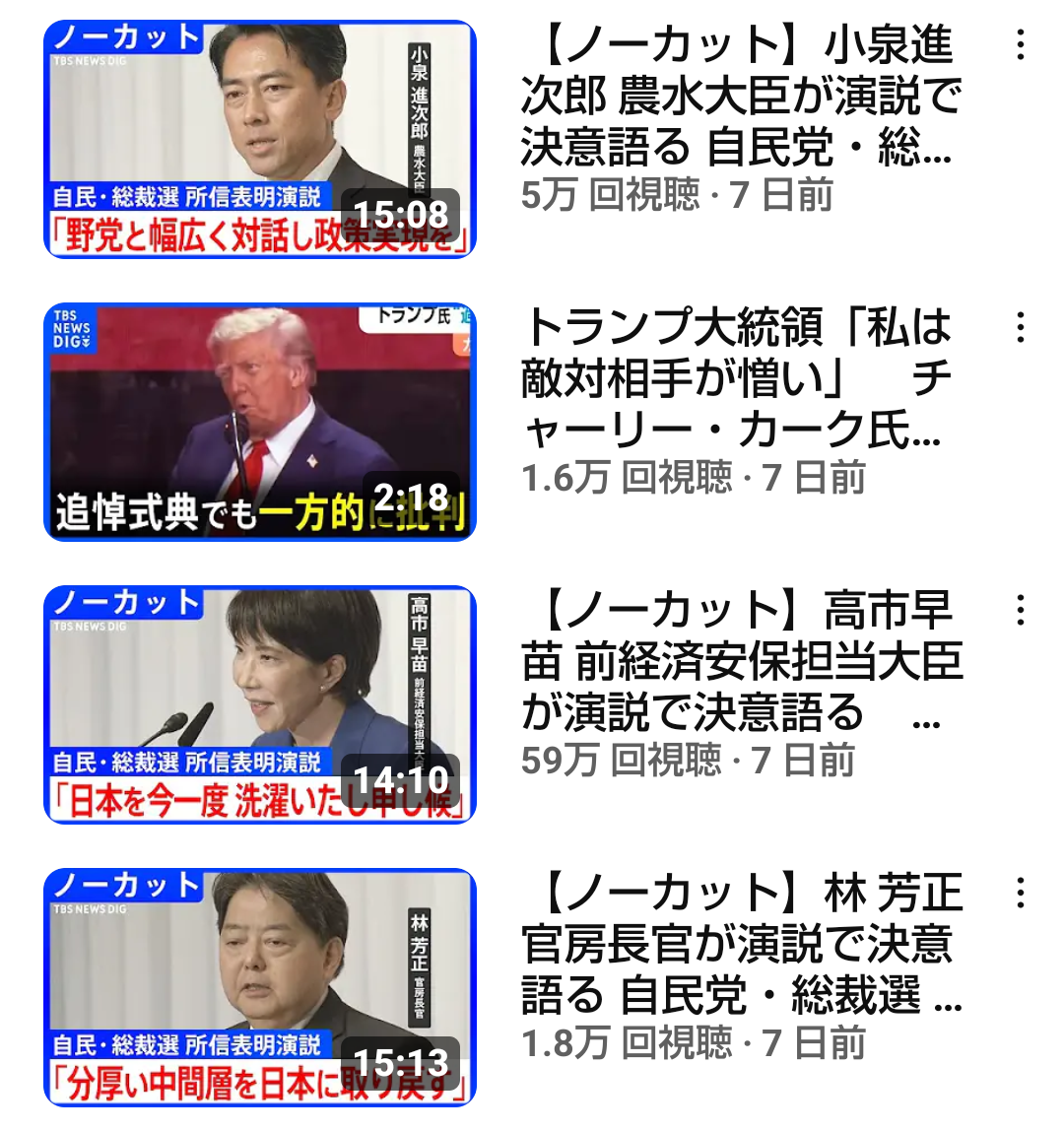Open the overflow menu for the トランプ大統領 video
This screenshot has width=1064, height=1131.
[x=1020, y=328]
